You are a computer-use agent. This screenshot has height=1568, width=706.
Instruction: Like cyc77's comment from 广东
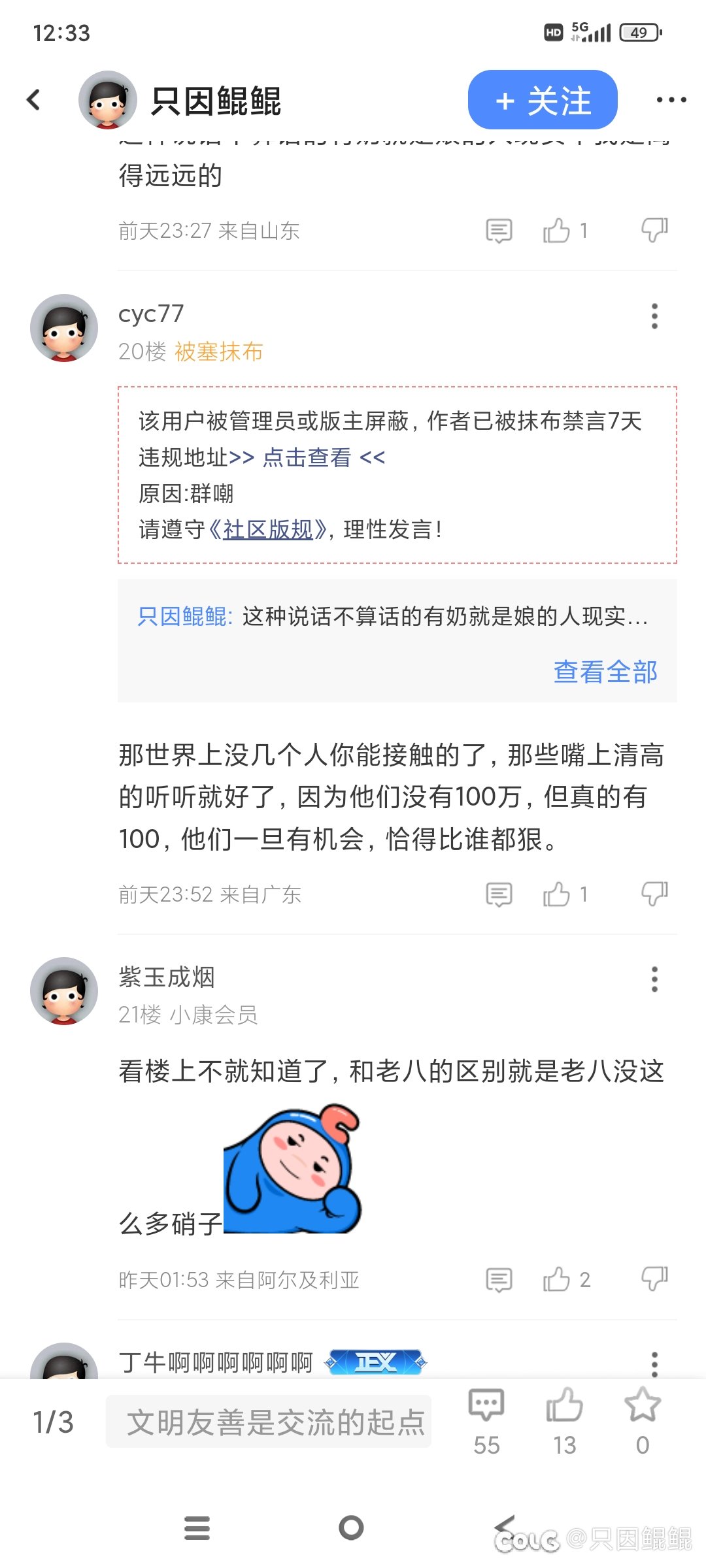[556, 894]
